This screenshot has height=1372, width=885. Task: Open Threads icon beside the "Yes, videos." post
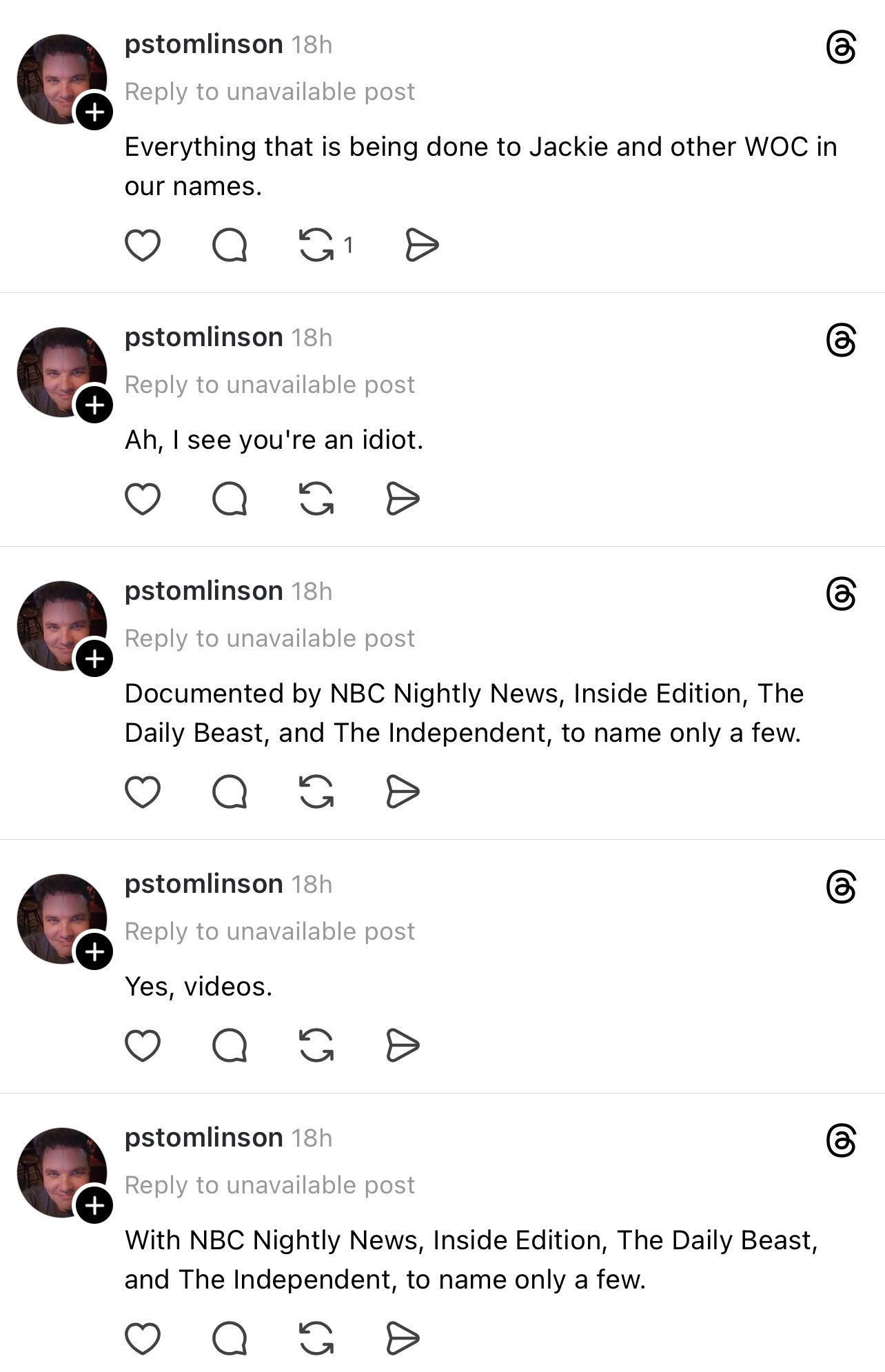click(x=841, y=887)
